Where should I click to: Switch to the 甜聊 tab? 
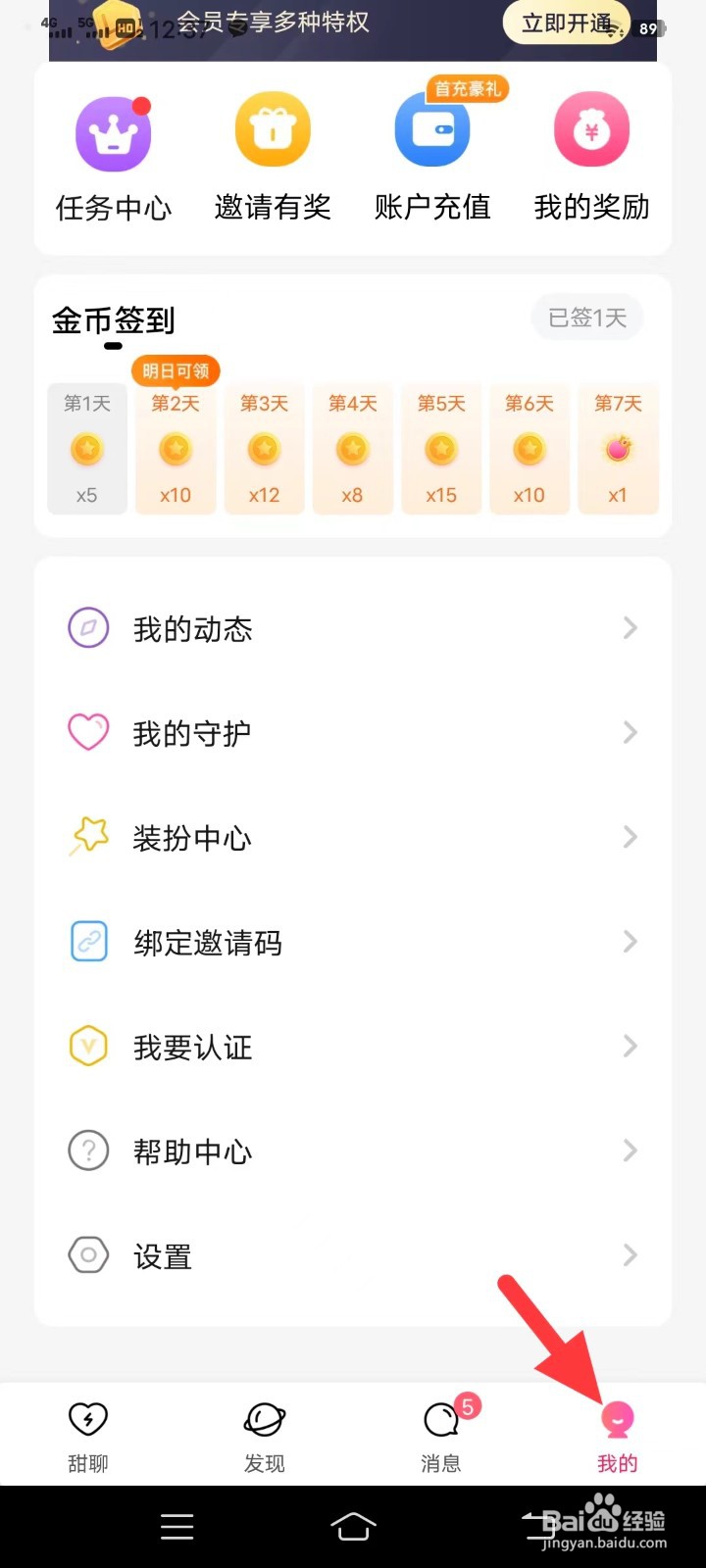pos(88,1436)
